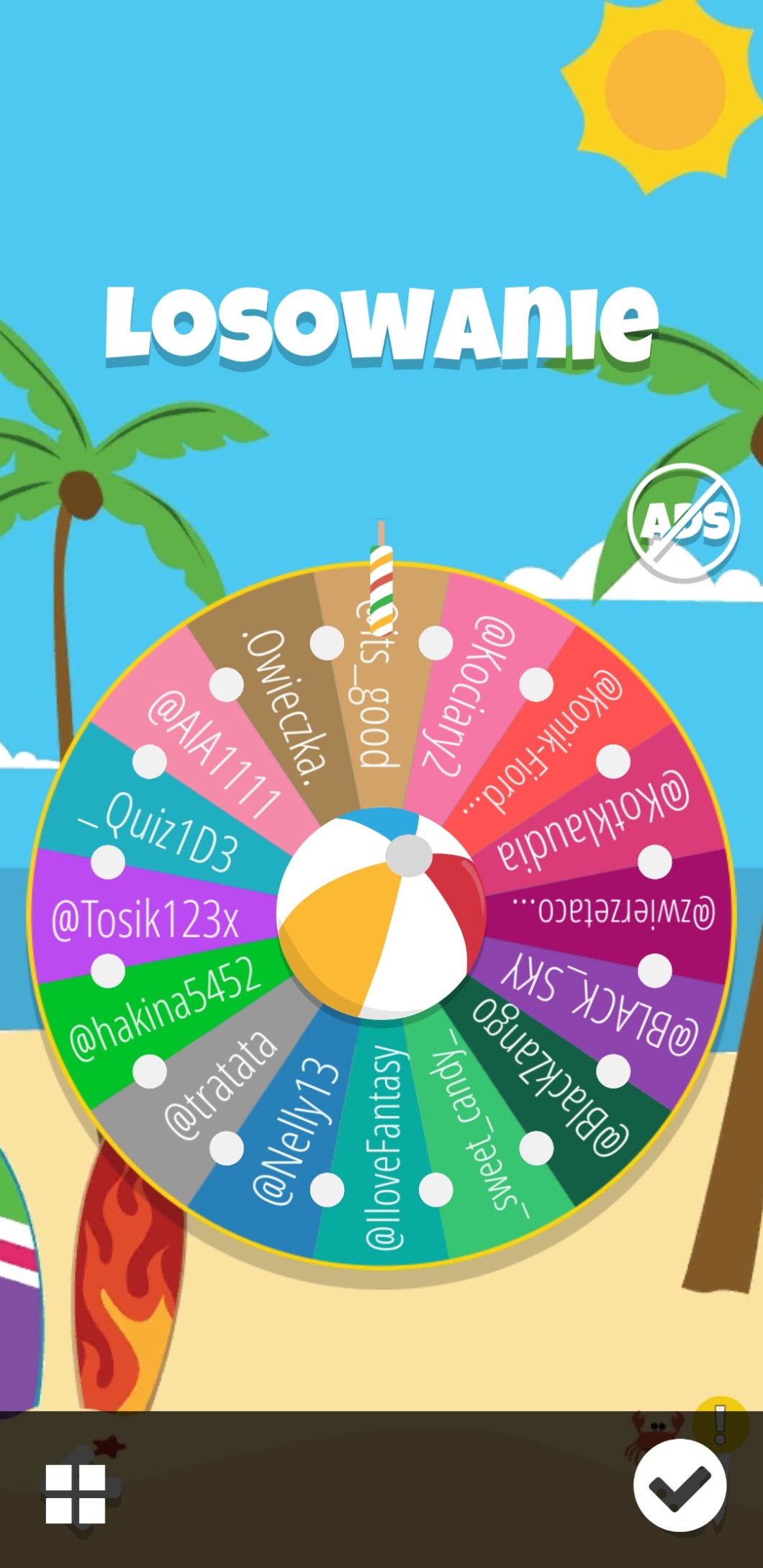Tap the beach ball to spin the wheel
763x1568 pixels.
click(381, 914)
